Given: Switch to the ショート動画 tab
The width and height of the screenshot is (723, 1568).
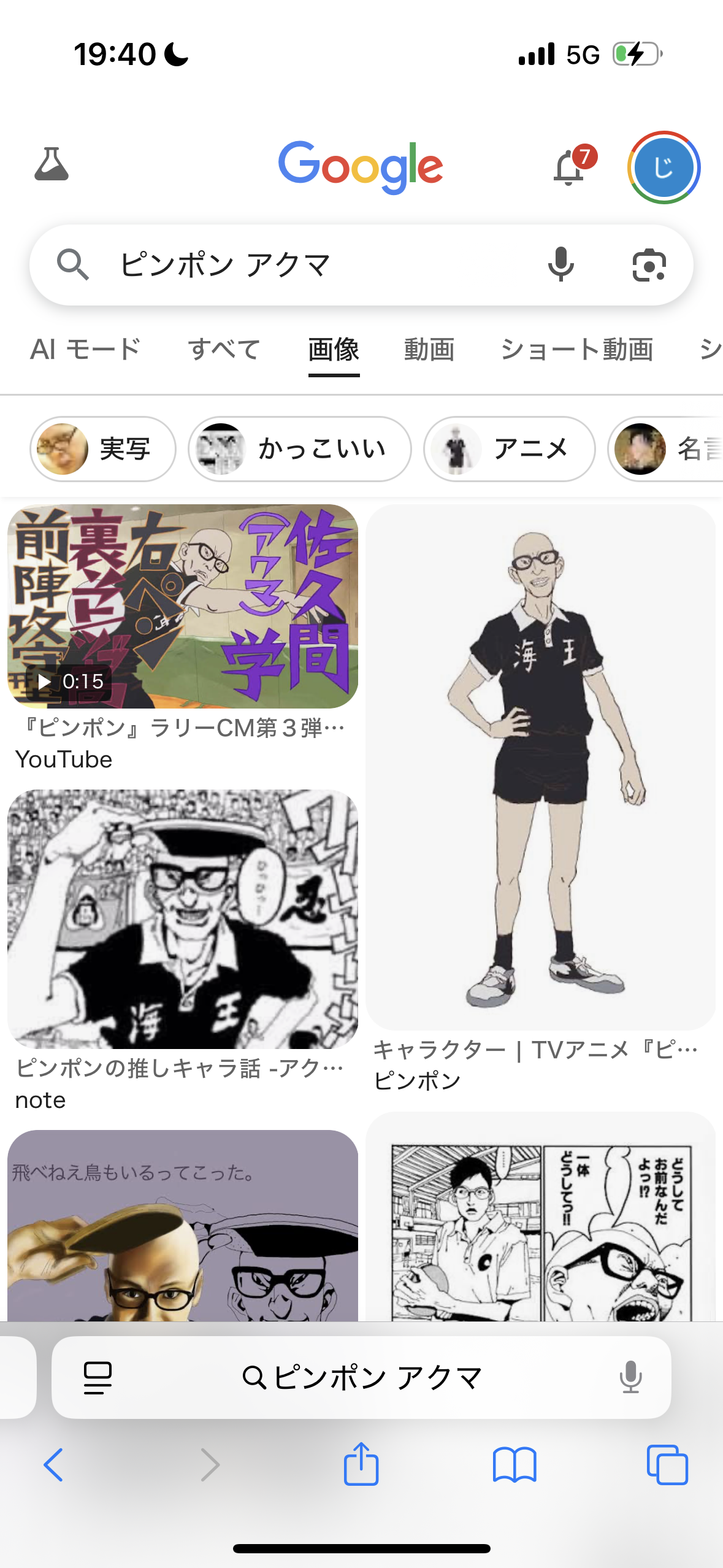Looking at the screenshot, I should (x=576, y=350).
